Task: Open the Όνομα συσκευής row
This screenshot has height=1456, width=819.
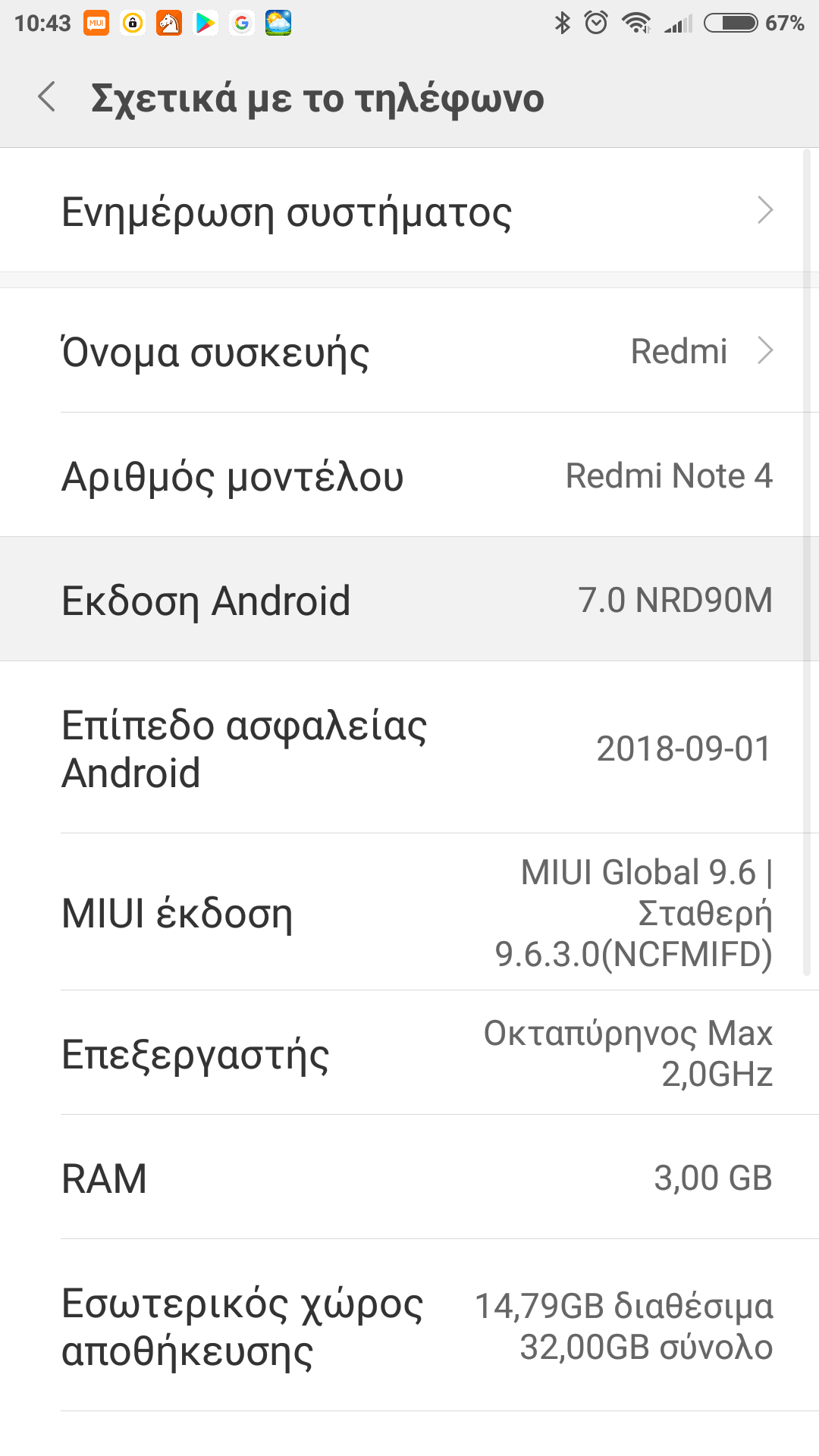Action: 409,351
